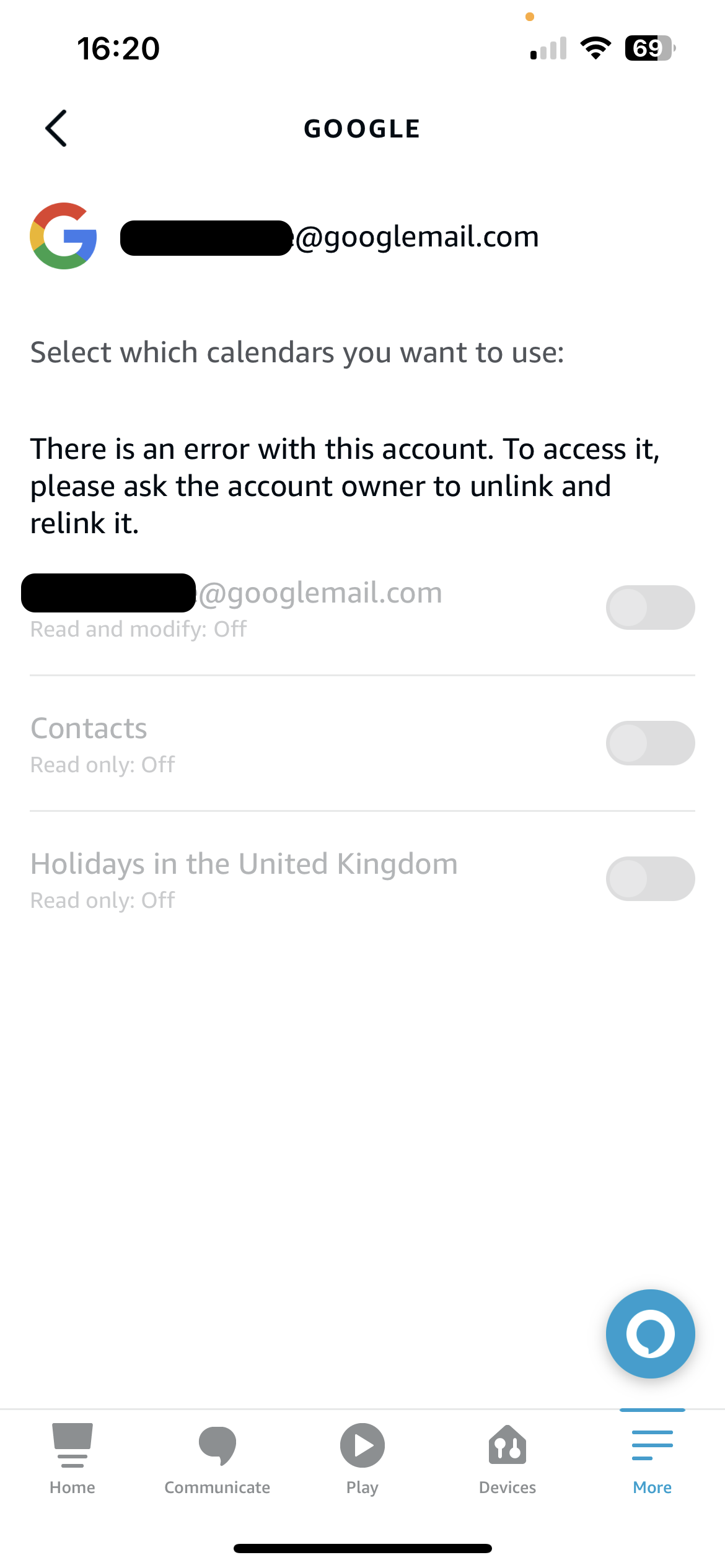The image size is (725, 1568).
Task: Enable the Contacts calendar switch
Action: tap(650, 743)
